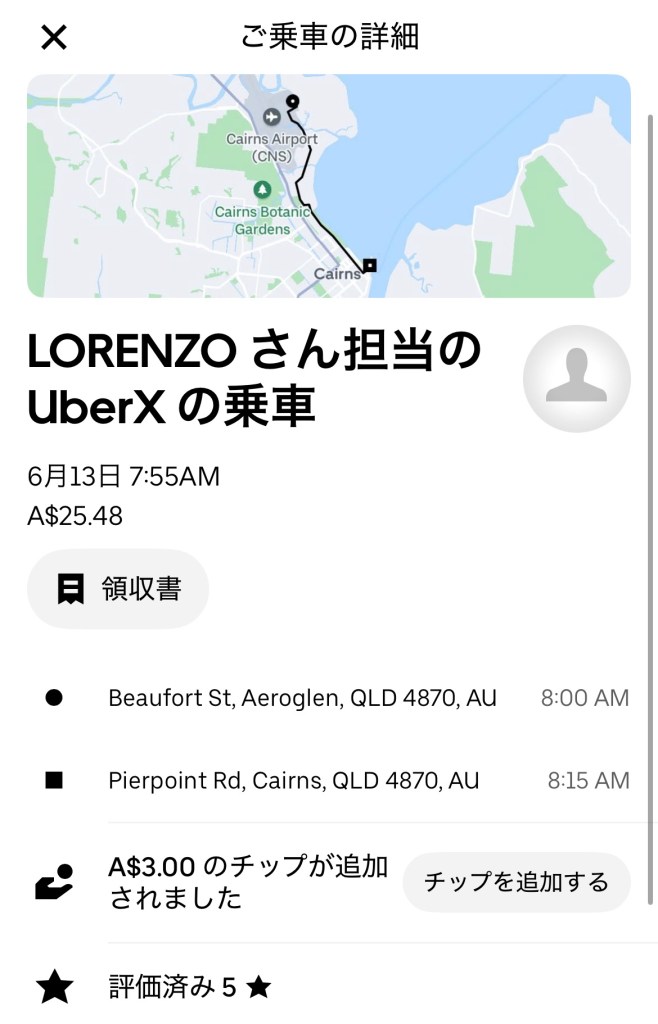Tap チップを追加する to add a tip
This screenshot has height=1024, width=658.
click(516, 882)
